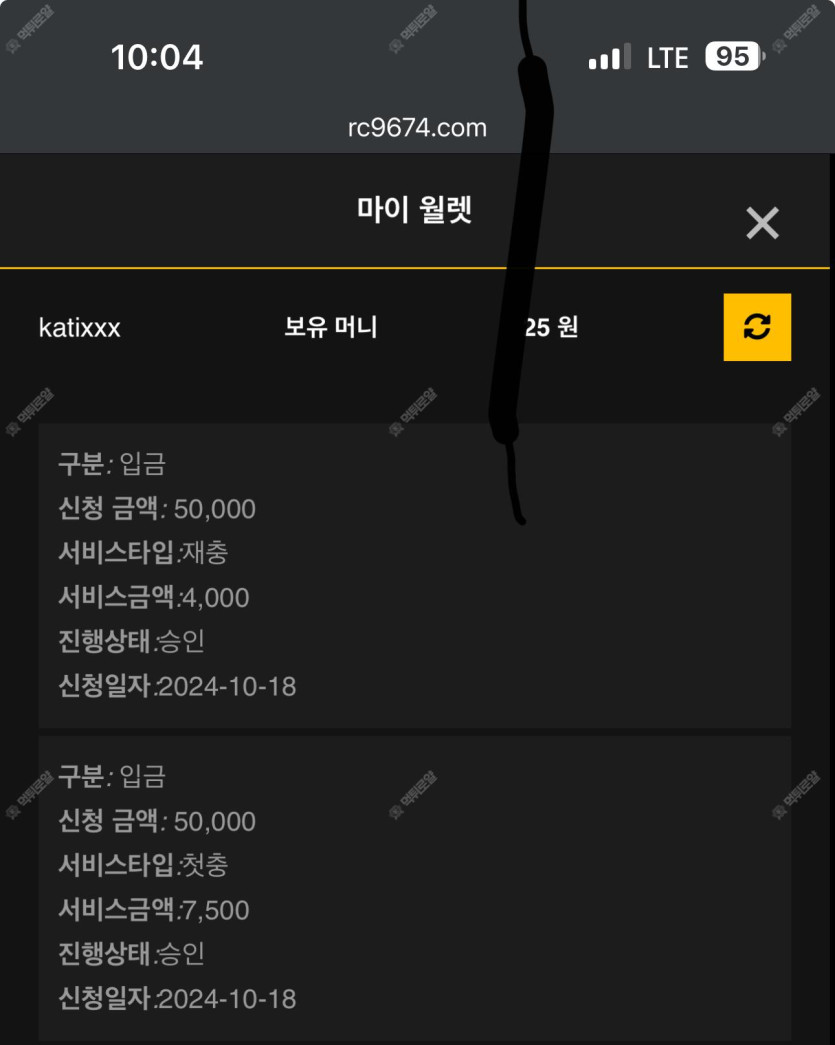This screenshot has height=1045, width=835.
Task: Tap the rc9674.com address bar
Action: (417, 128)
